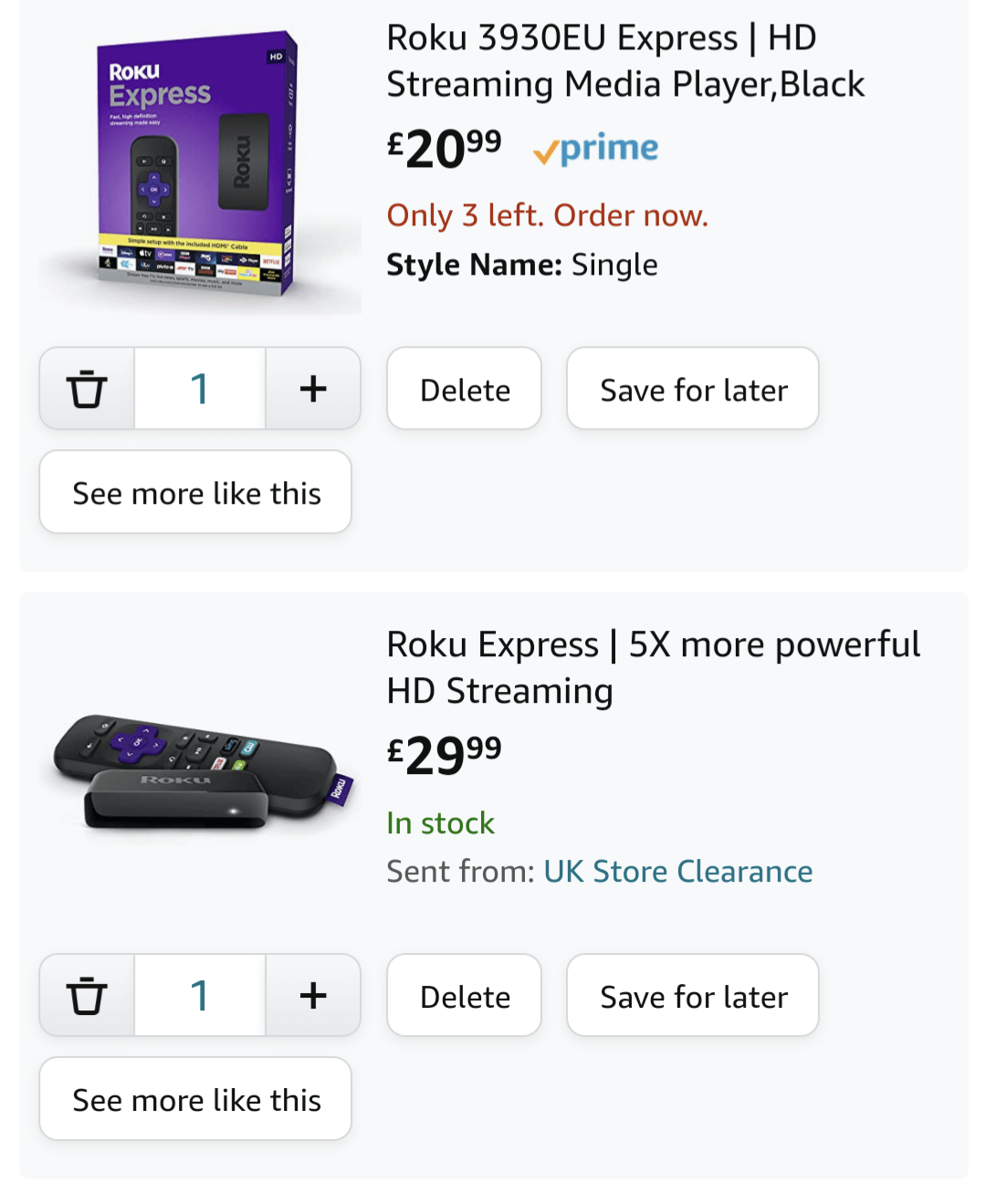Select the quantity field showing 1 for Roku 3930EU
986x1204 pixels.
pyautogui.click(x=200, y=388)
